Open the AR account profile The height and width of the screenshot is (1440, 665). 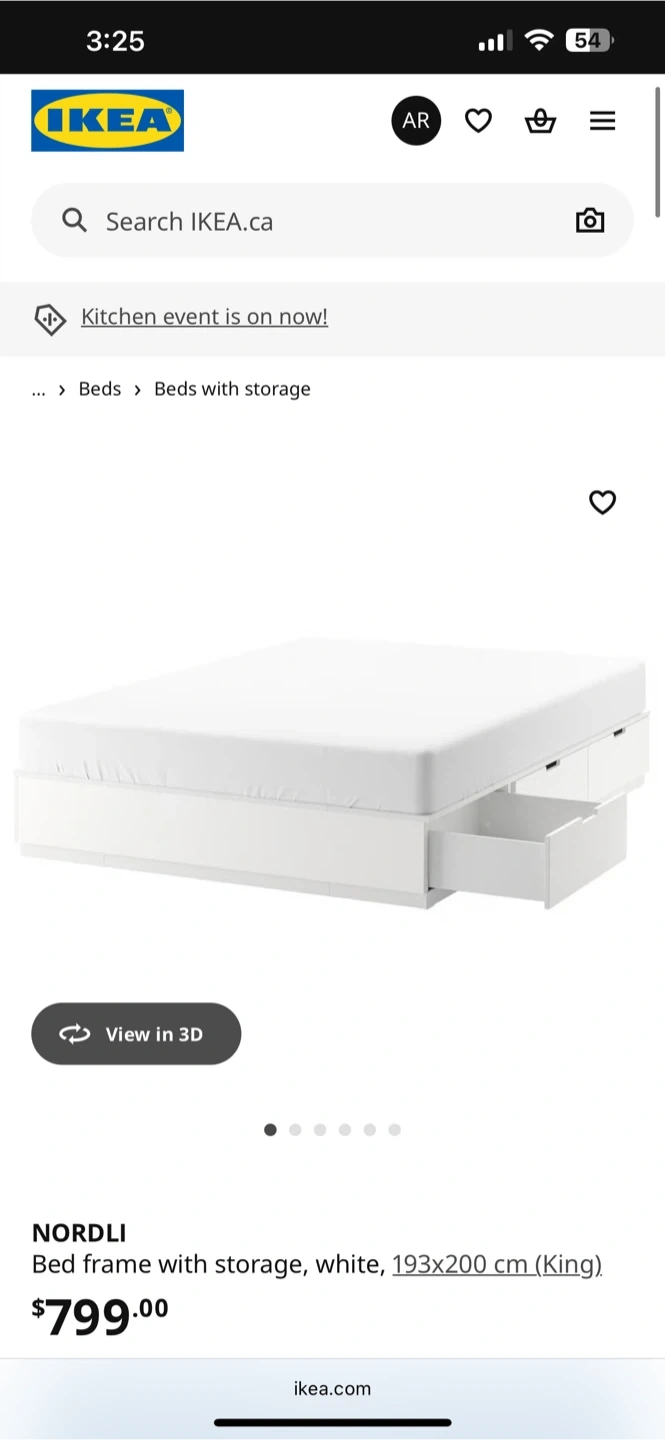pos(416,121)
